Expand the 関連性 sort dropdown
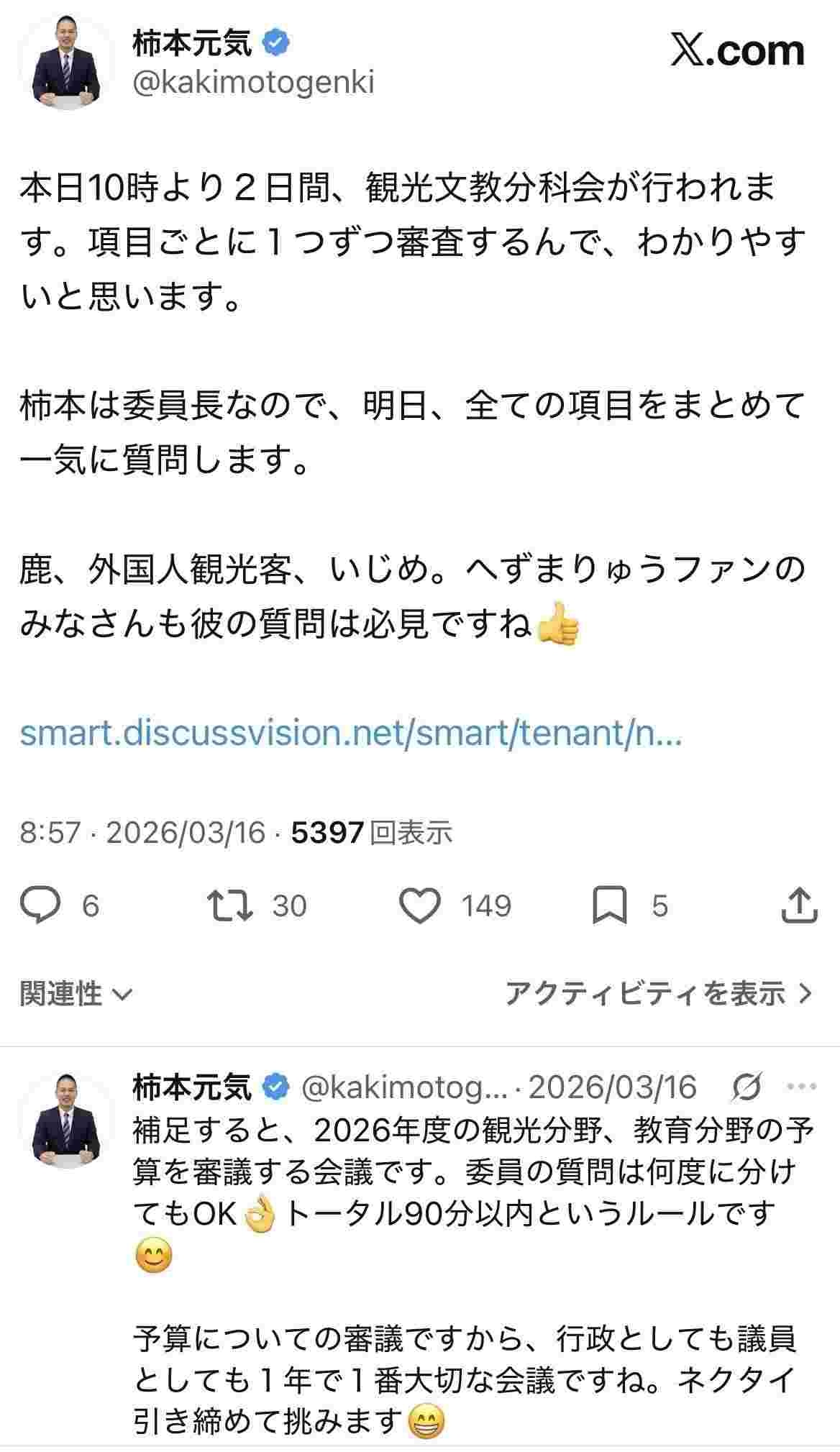The height and width of the screenshot is (1452, 840). (76, 994)
